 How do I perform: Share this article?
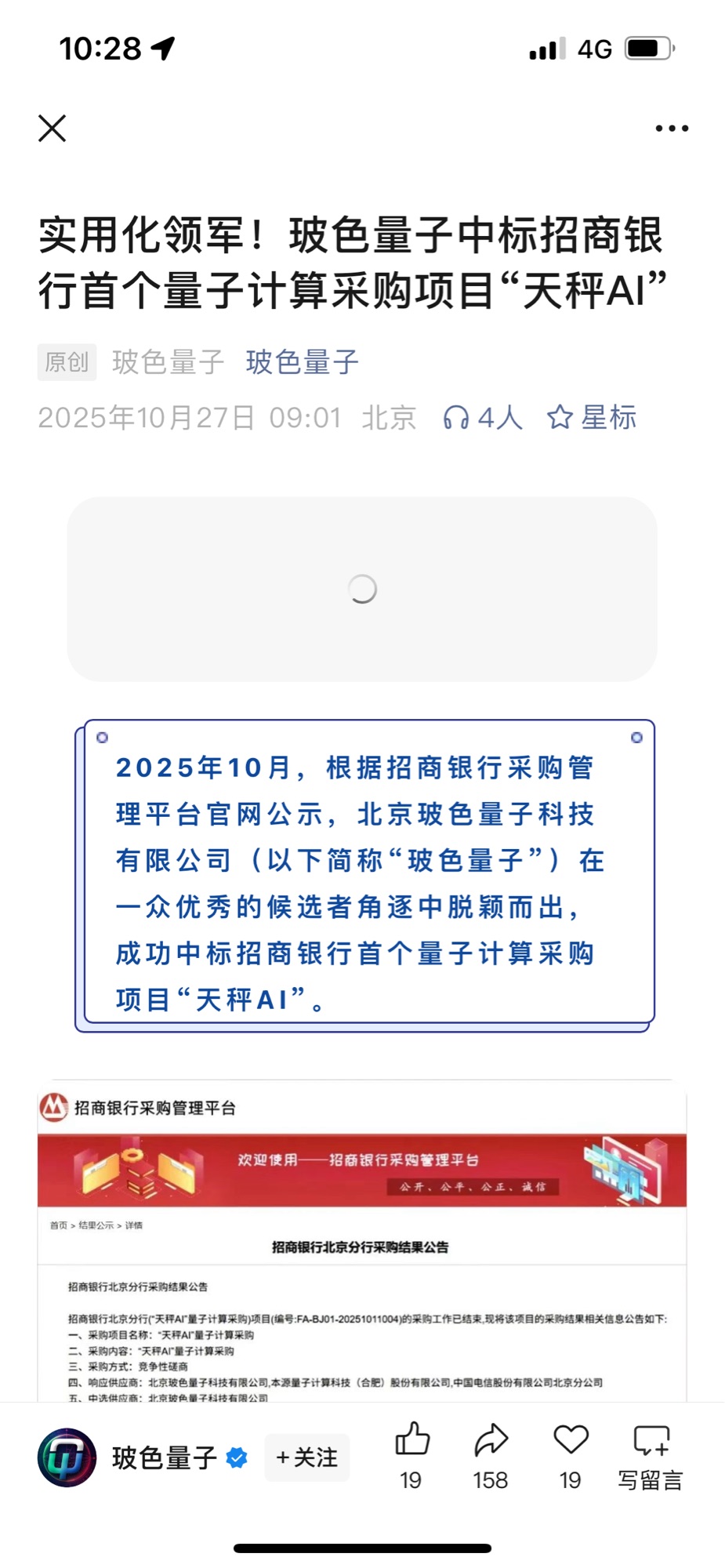click(491, 1455)
